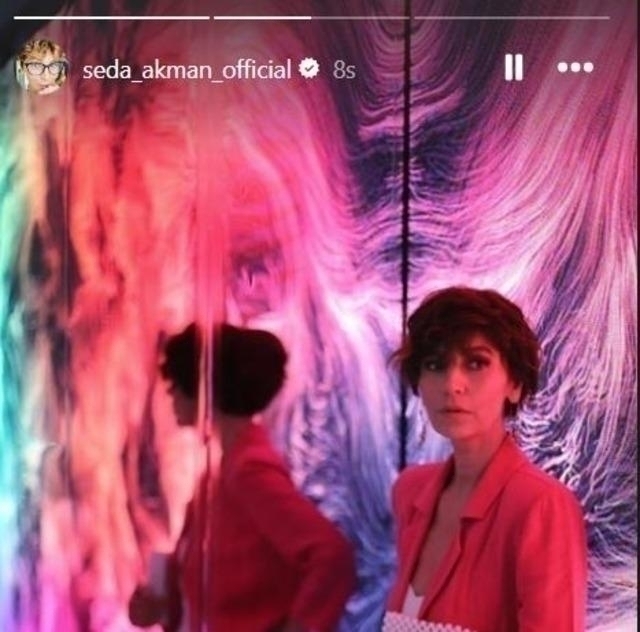Viewport: 640px width, 632px height.
Task: Open the story's three-dot options menu
Action: click(x=575, y=67)
